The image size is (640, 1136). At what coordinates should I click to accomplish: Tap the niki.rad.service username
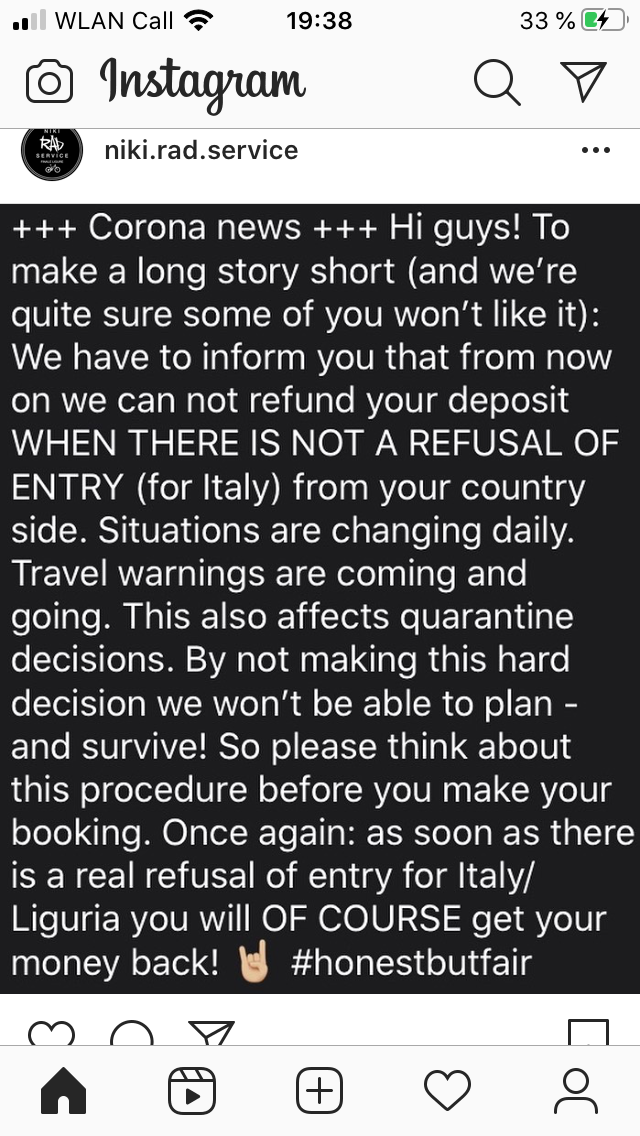point(201,151)
